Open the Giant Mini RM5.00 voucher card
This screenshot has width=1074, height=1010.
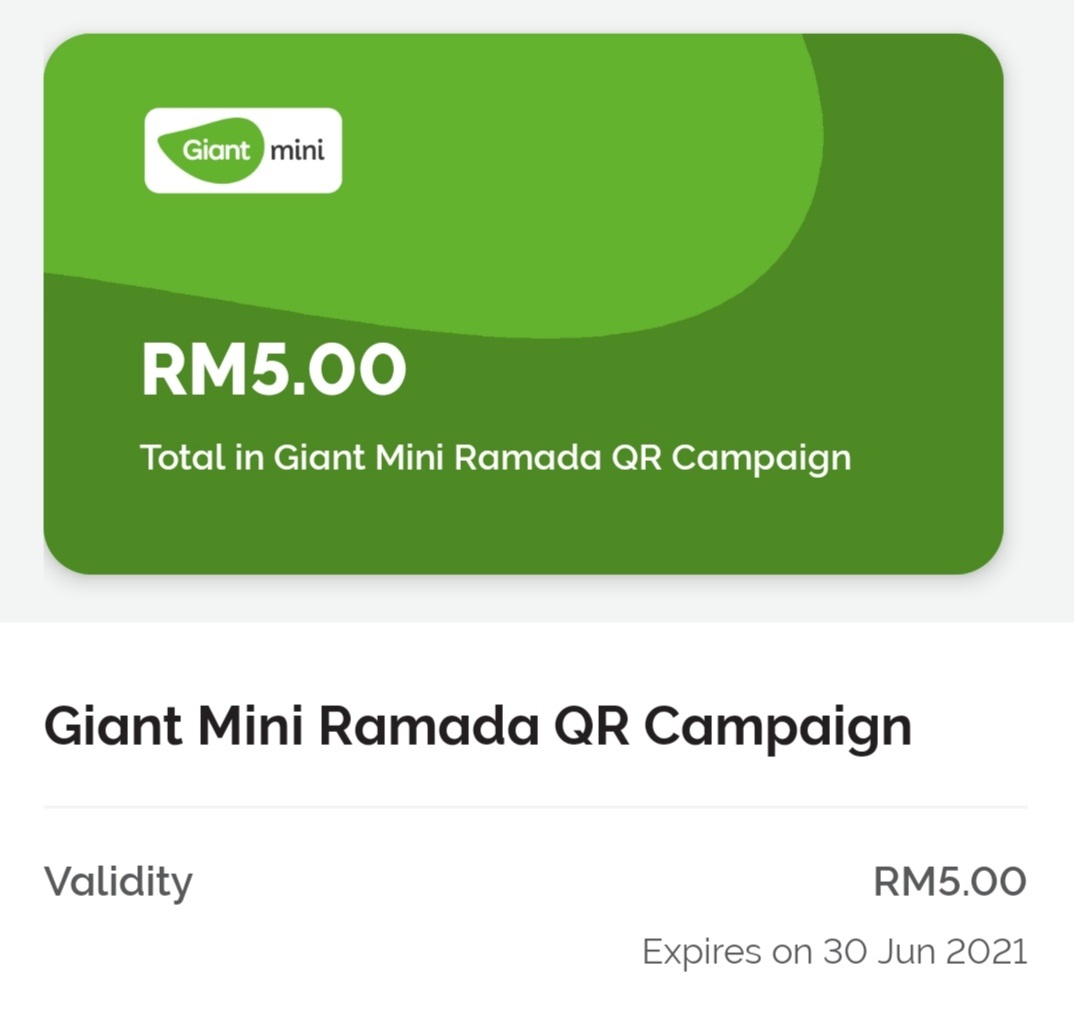(x=523, y=304)
